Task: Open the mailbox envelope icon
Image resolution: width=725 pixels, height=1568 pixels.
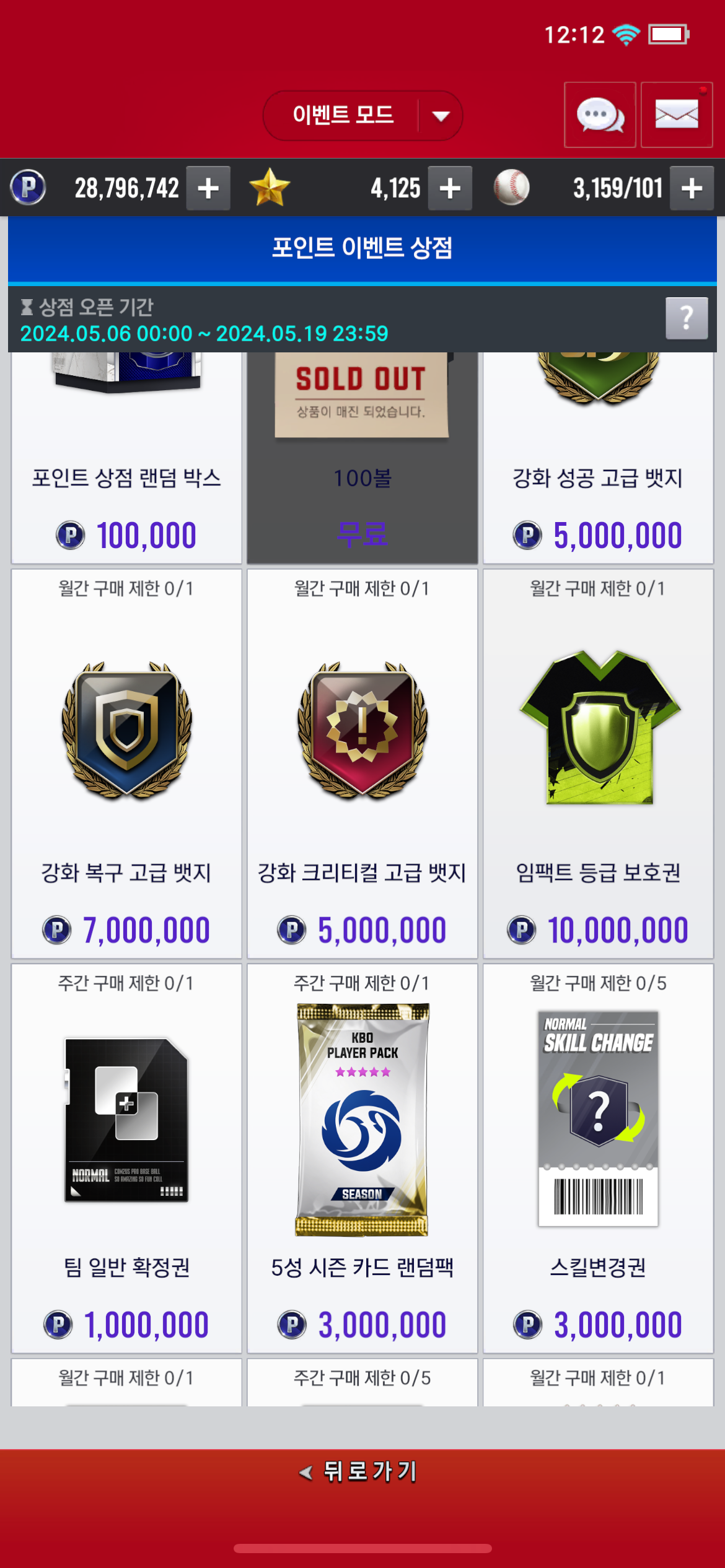Action: coord(676,115)
